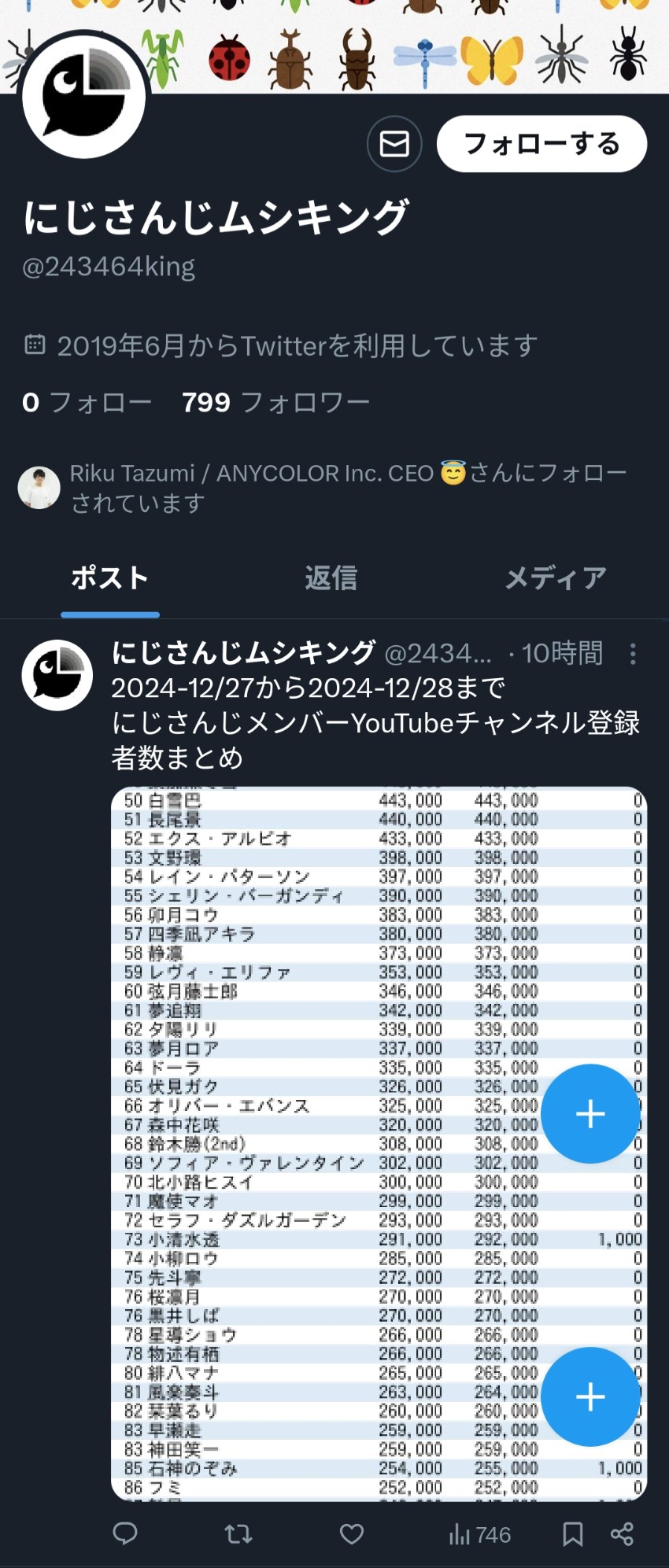Enlarge the large profile picture in the header
Viewport: 669px width, 1568px height.
point(84,96)
